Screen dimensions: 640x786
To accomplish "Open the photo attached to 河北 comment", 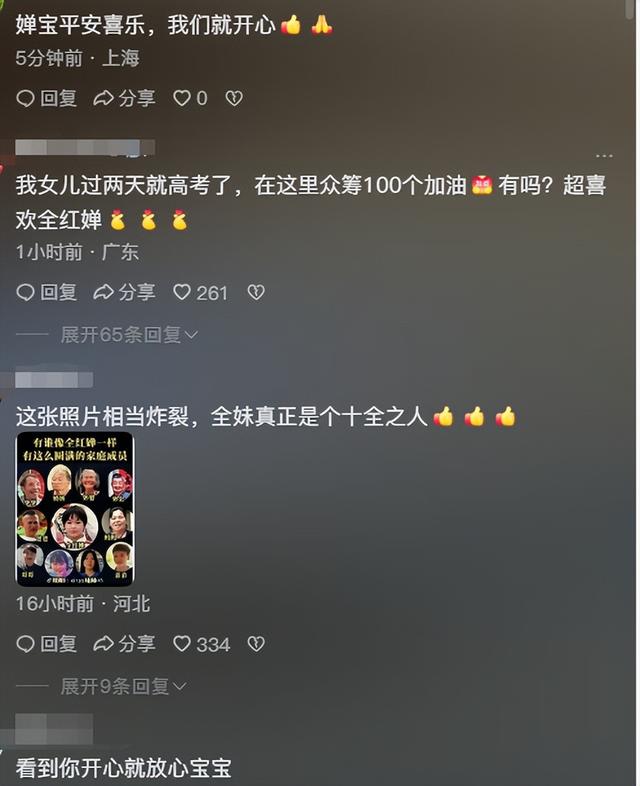I will [75, 508].
